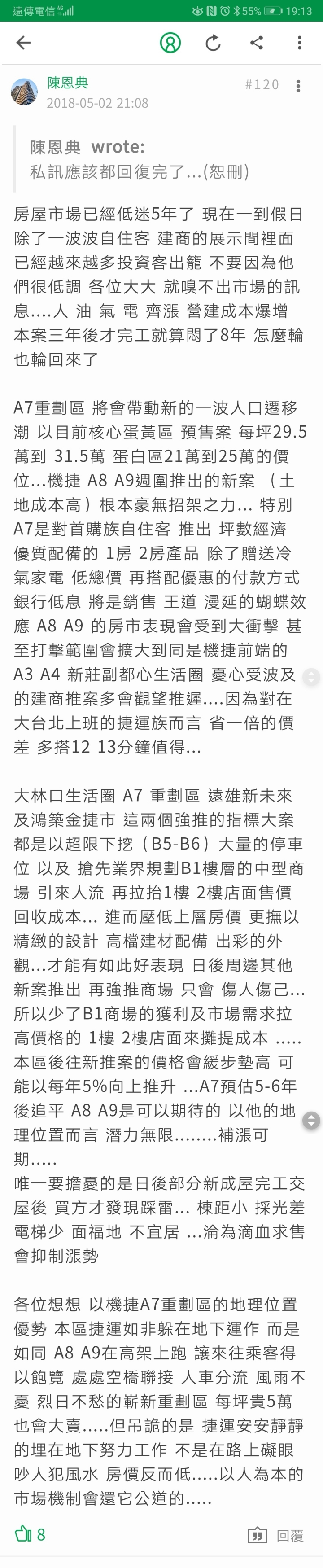Like this post with thumbs-up
This screenshot has height=1568, width=323.
point(23,1533)
